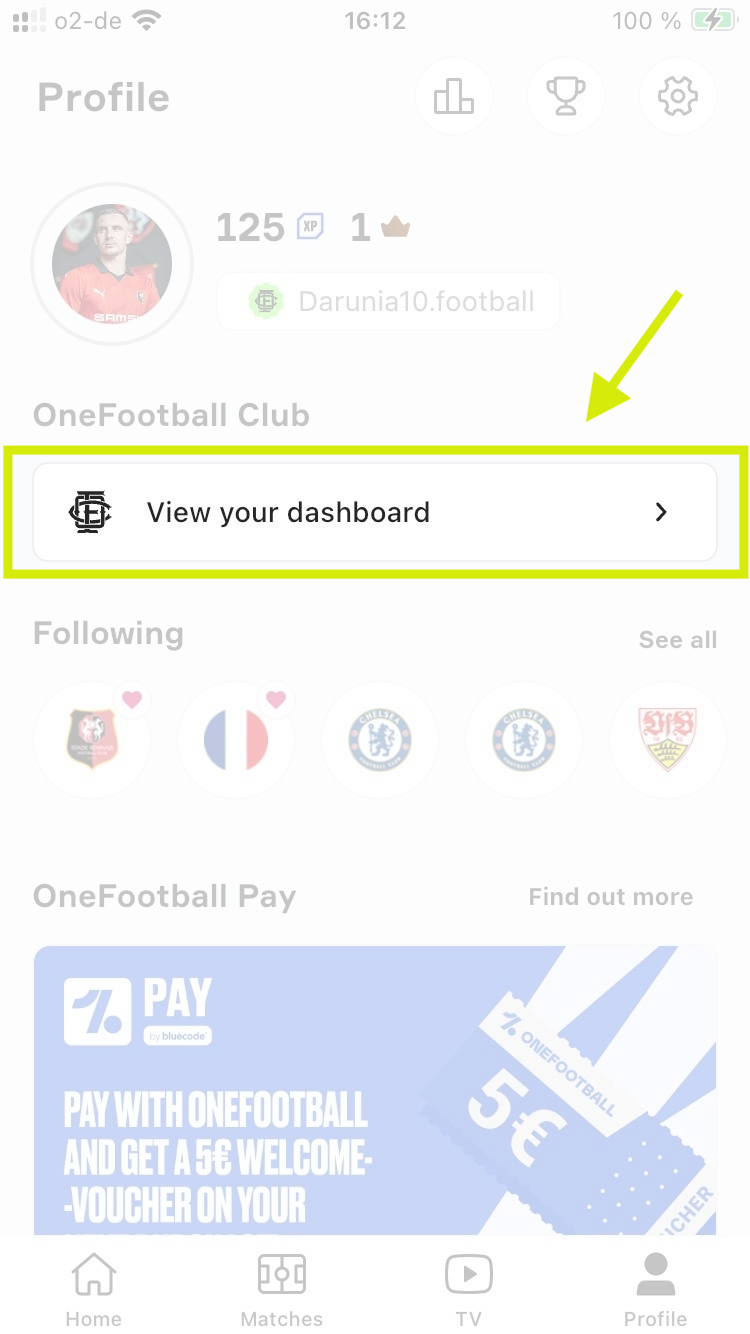This screenshot has width=750, height=1334.
Task: Tap your profile picture
Action: click(x=112, y=264)
